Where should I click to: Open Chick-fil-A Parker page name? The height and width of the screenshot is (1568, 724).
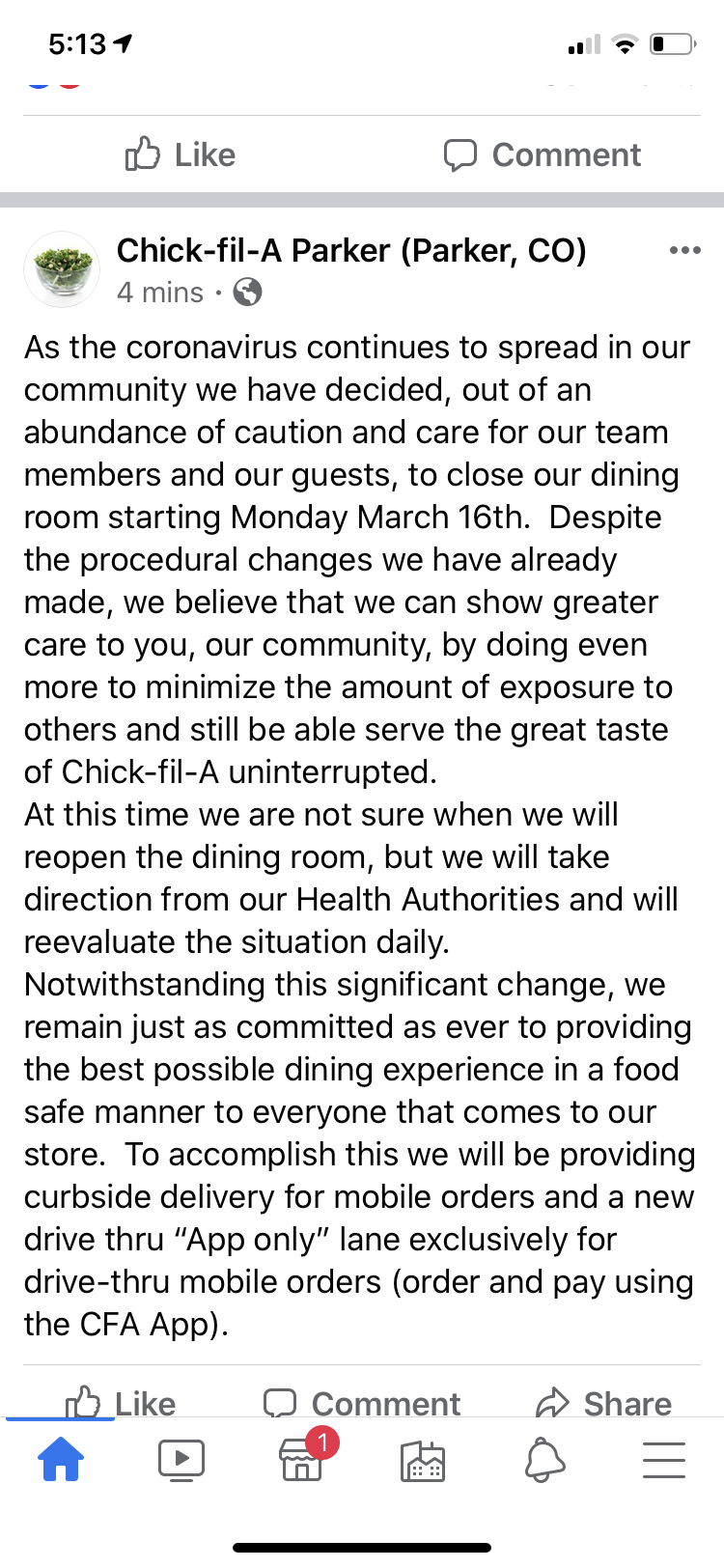[x=351, y=250]
